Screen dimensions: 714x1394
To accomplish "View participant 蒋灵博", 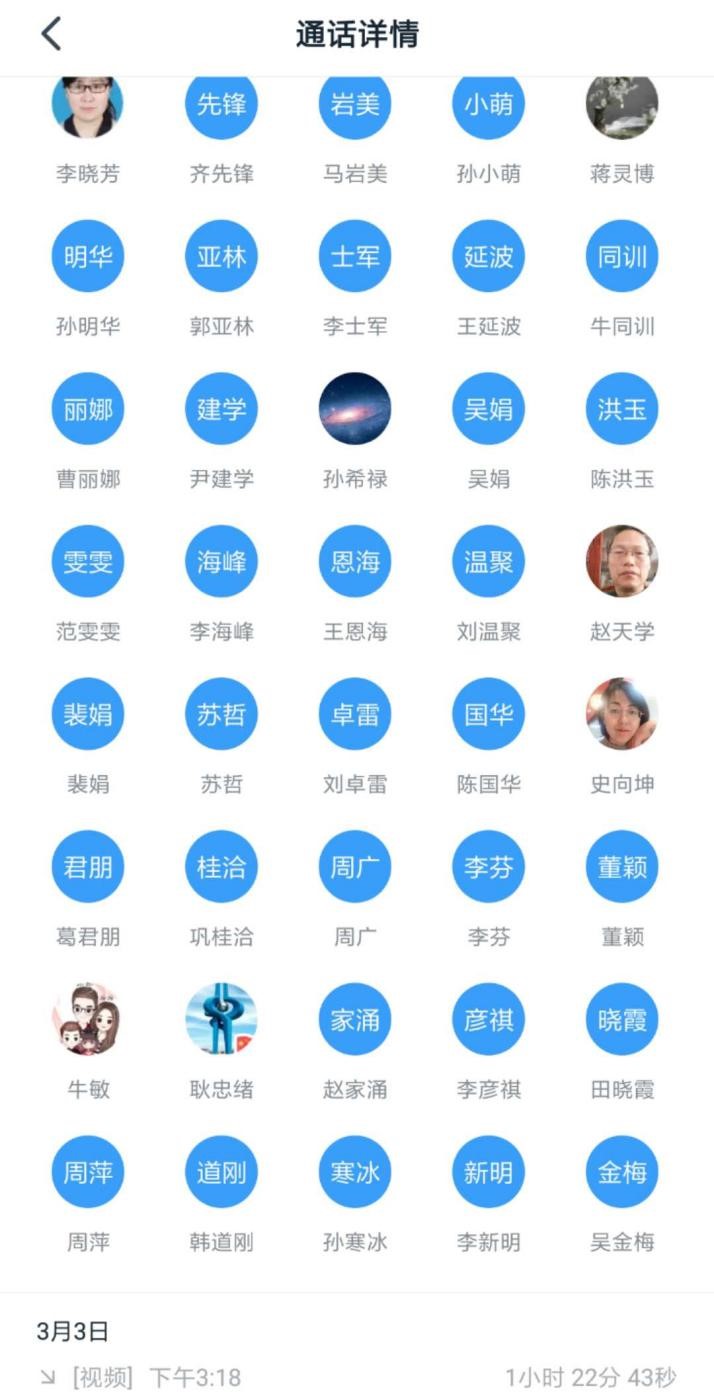I will (622, 106).
